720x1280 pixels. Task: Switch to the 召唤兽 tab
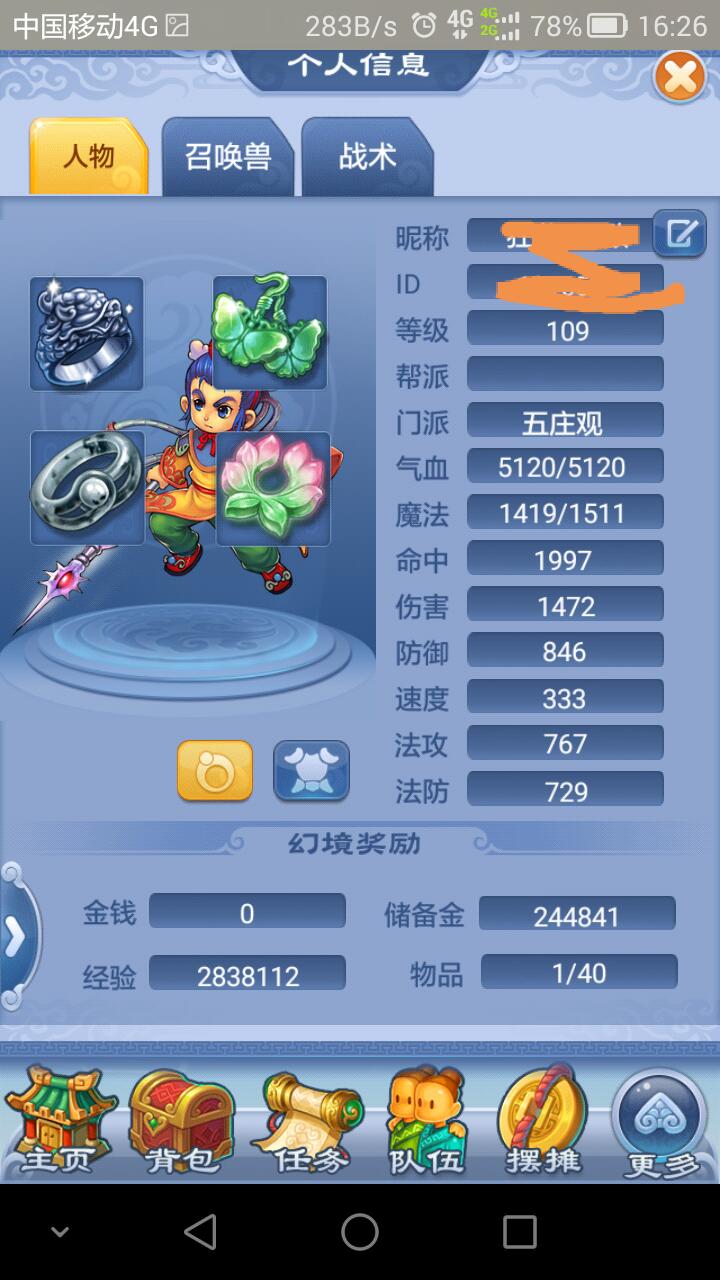228,157
